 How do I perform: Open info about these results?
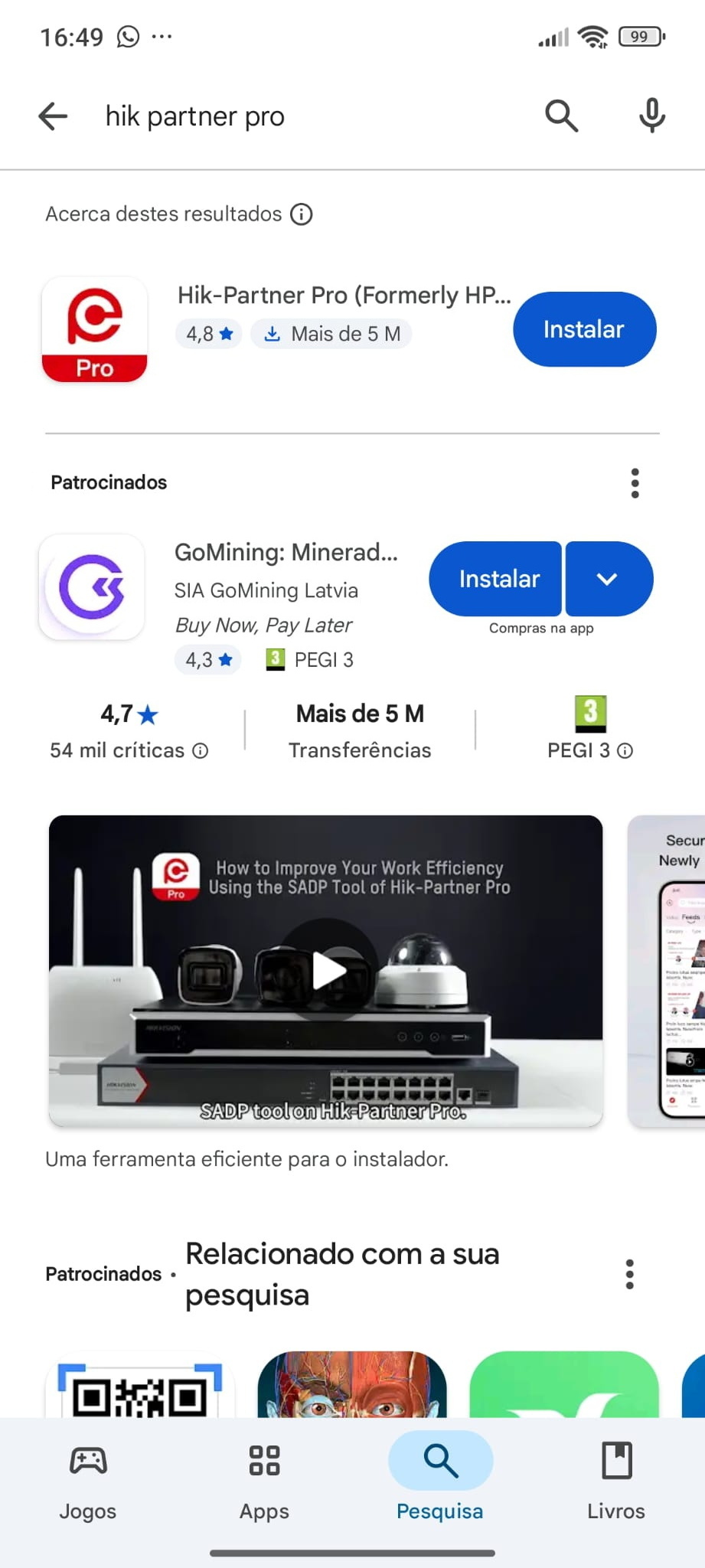coord(302,214)
